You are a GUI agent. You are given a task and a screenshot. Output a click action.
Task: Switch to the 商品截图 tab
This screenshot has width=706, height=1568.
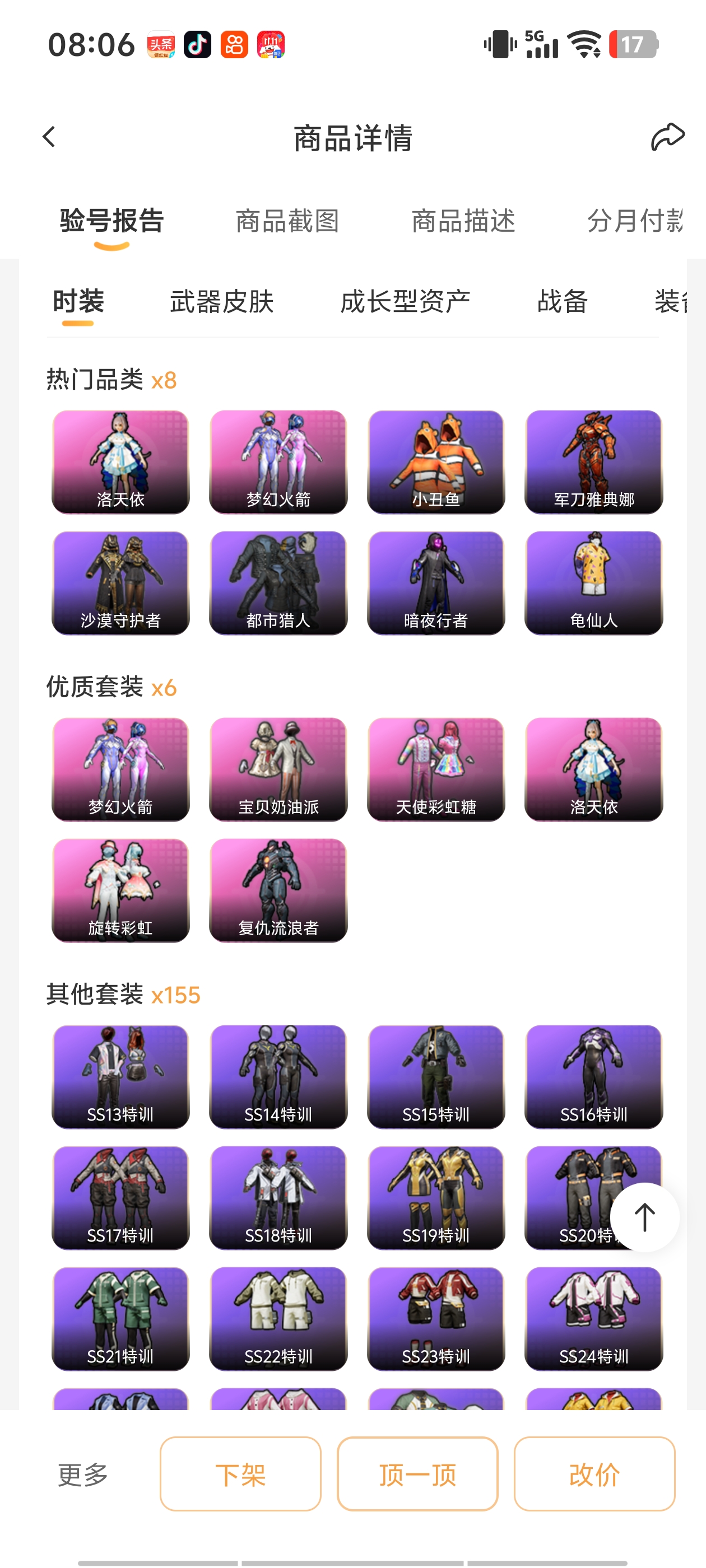tap(287, 220)
